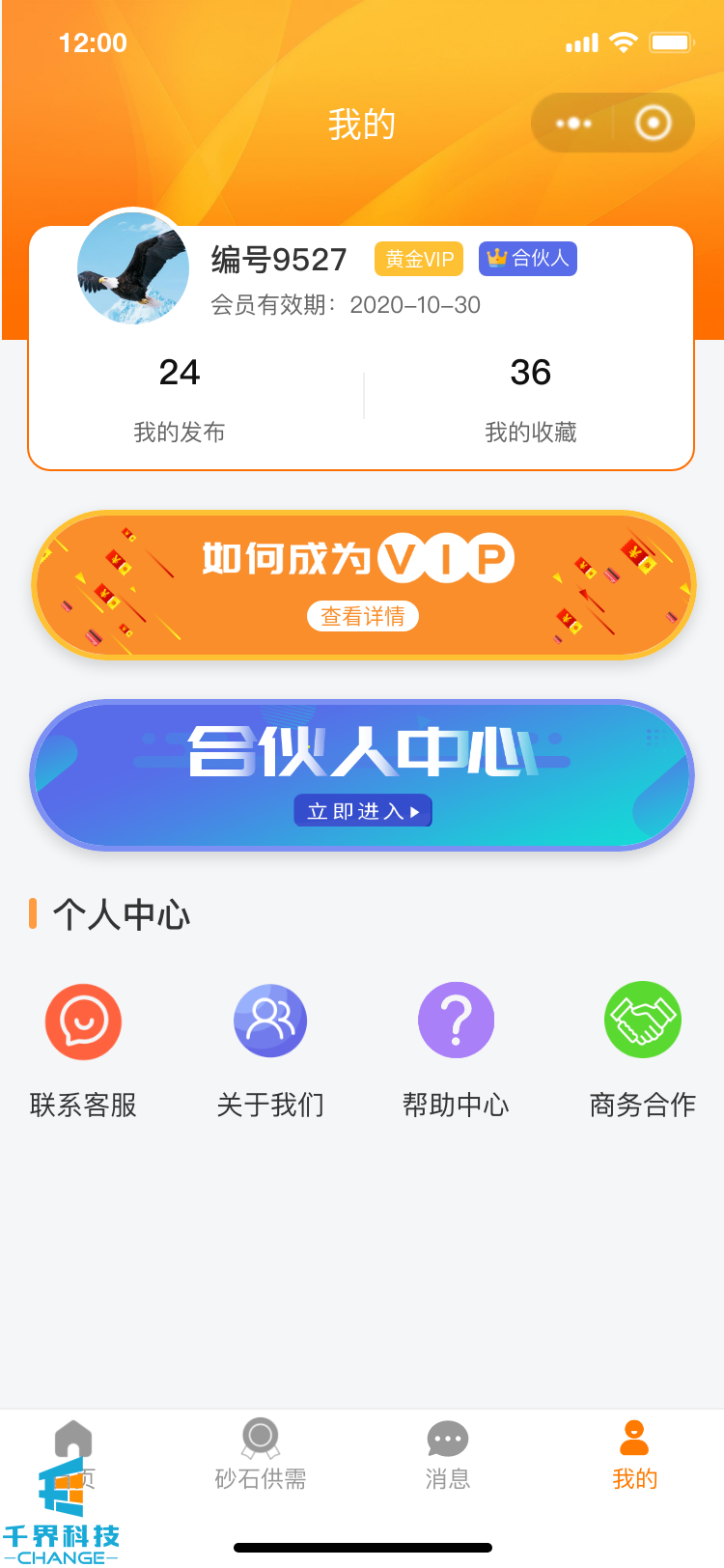Open the mini program more-options menu
724x1568 pixels.
573,124
